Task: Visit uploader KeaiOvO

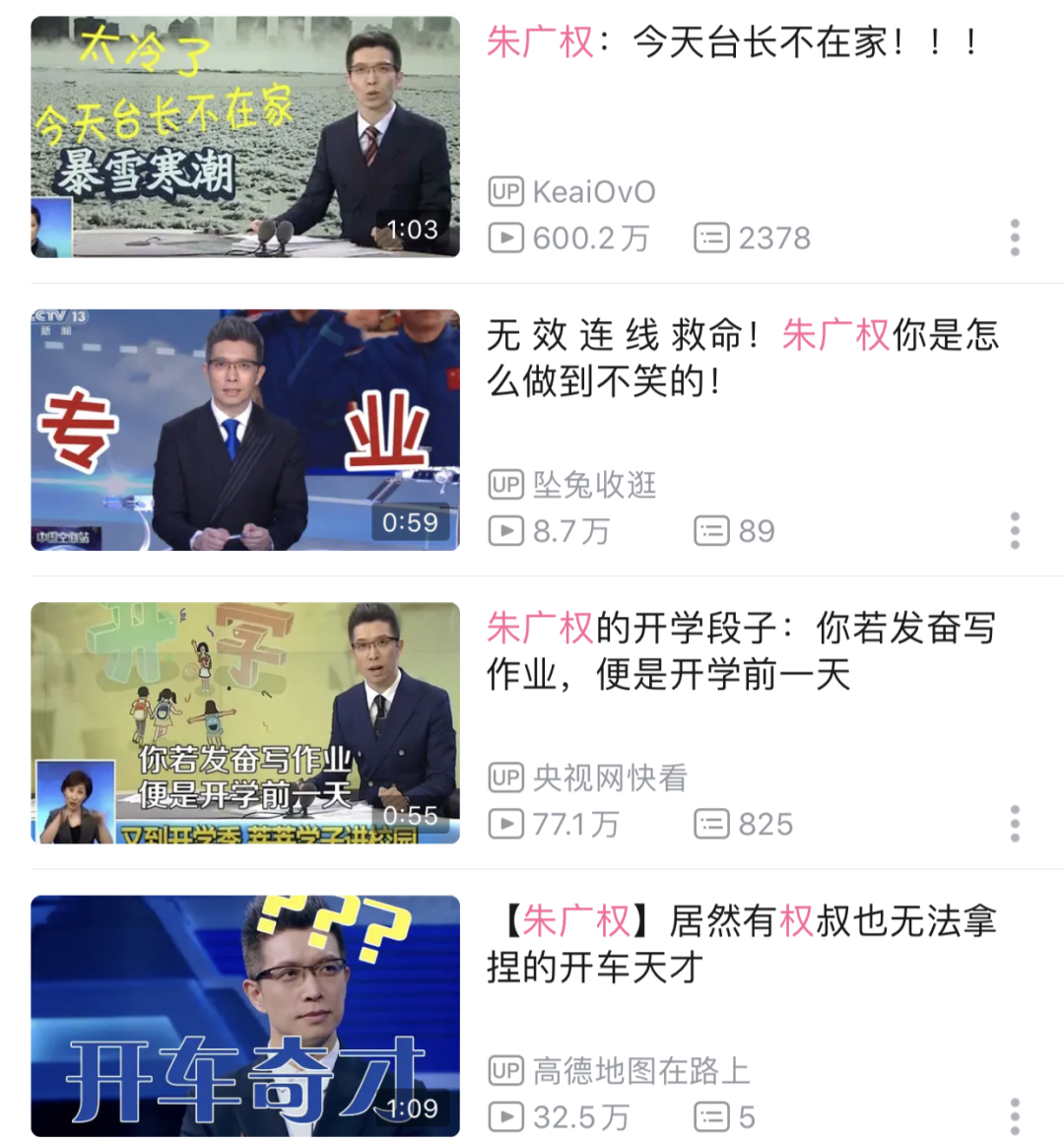Action: point(592,191)
